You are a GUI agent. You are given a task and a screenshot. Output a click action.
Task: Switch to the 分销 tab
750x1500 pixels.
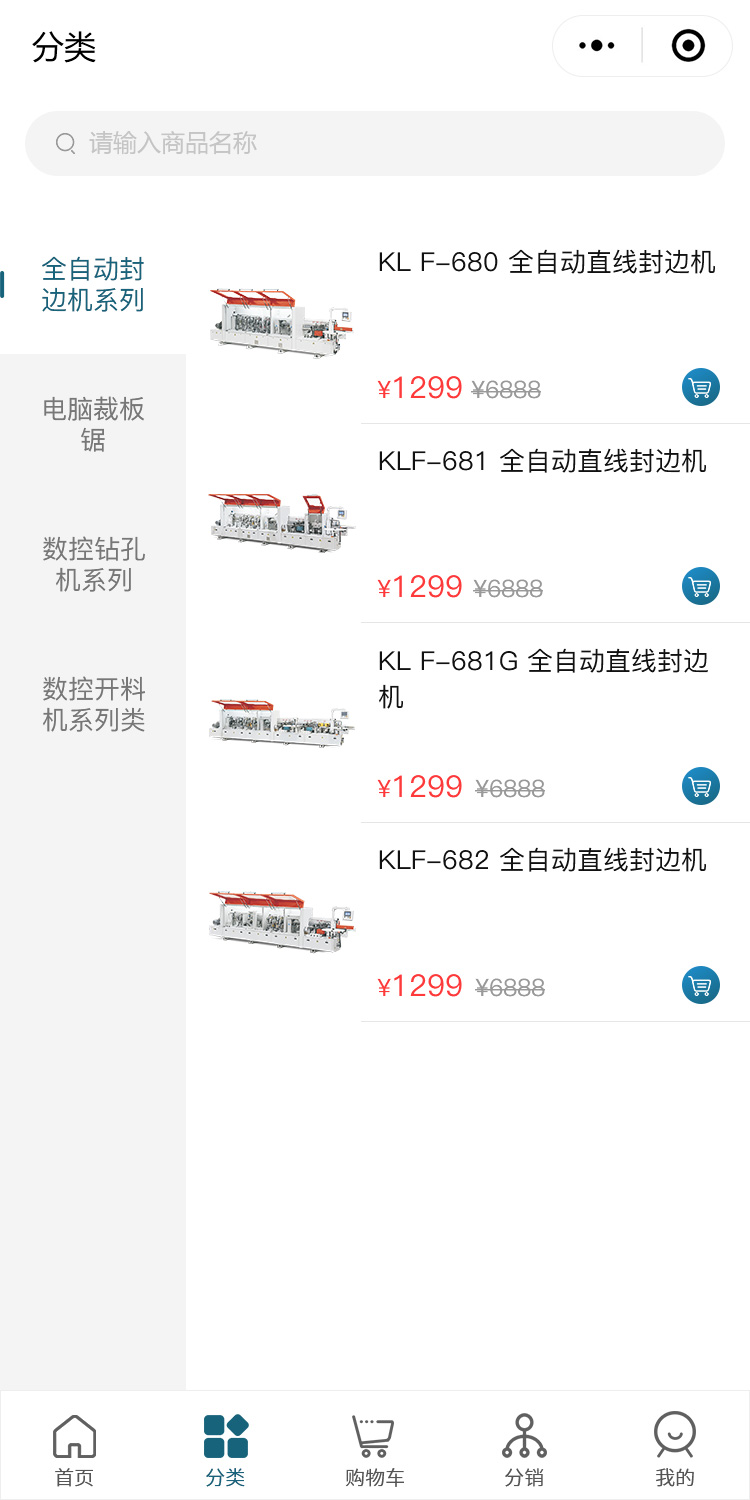(525, 1449)
